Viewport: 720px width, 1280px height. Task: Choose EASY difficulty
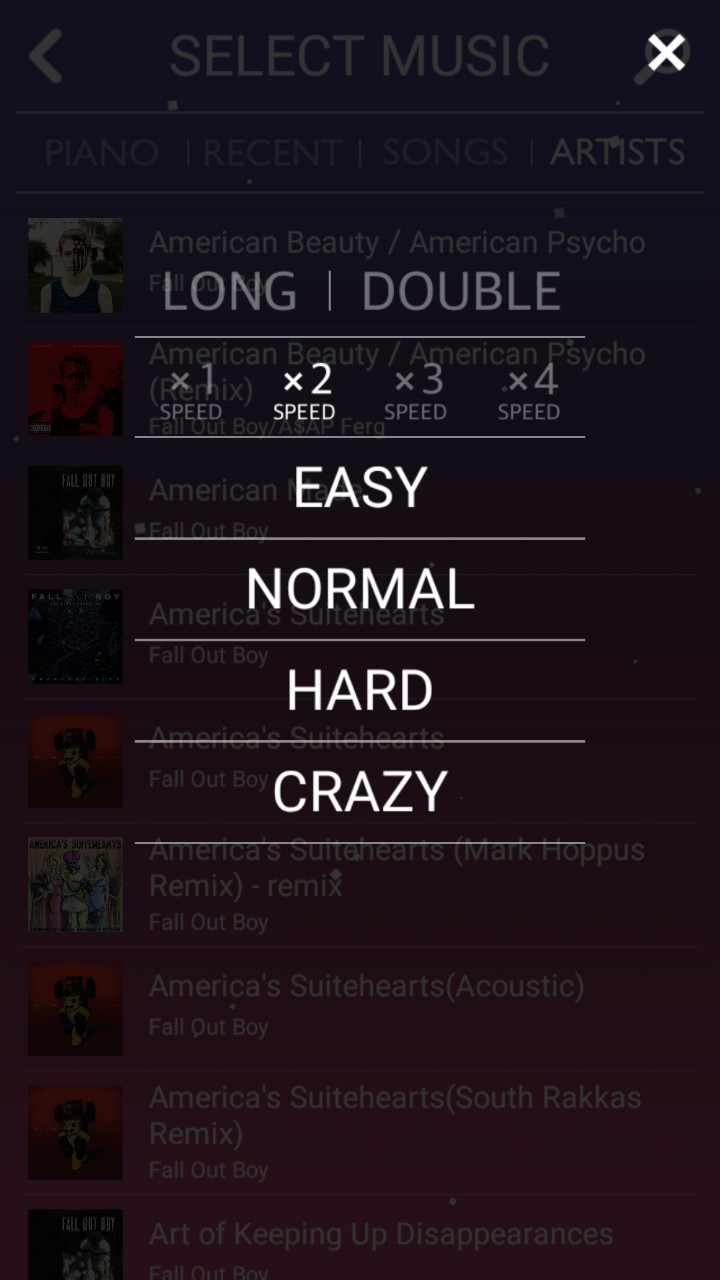[360, 488]
